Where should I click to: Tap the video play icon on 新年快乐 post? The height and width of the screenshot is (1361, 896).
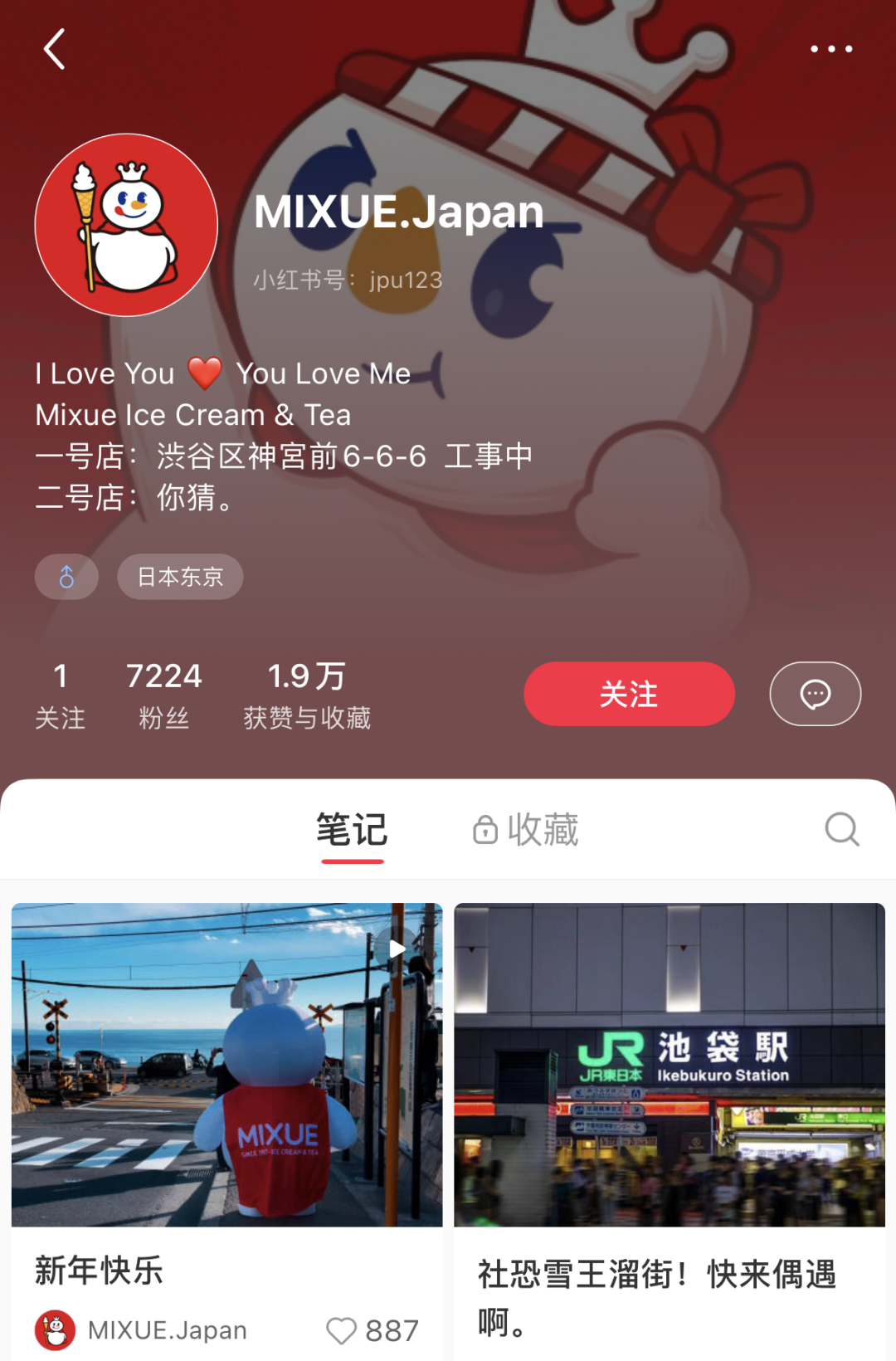[397, 946]
